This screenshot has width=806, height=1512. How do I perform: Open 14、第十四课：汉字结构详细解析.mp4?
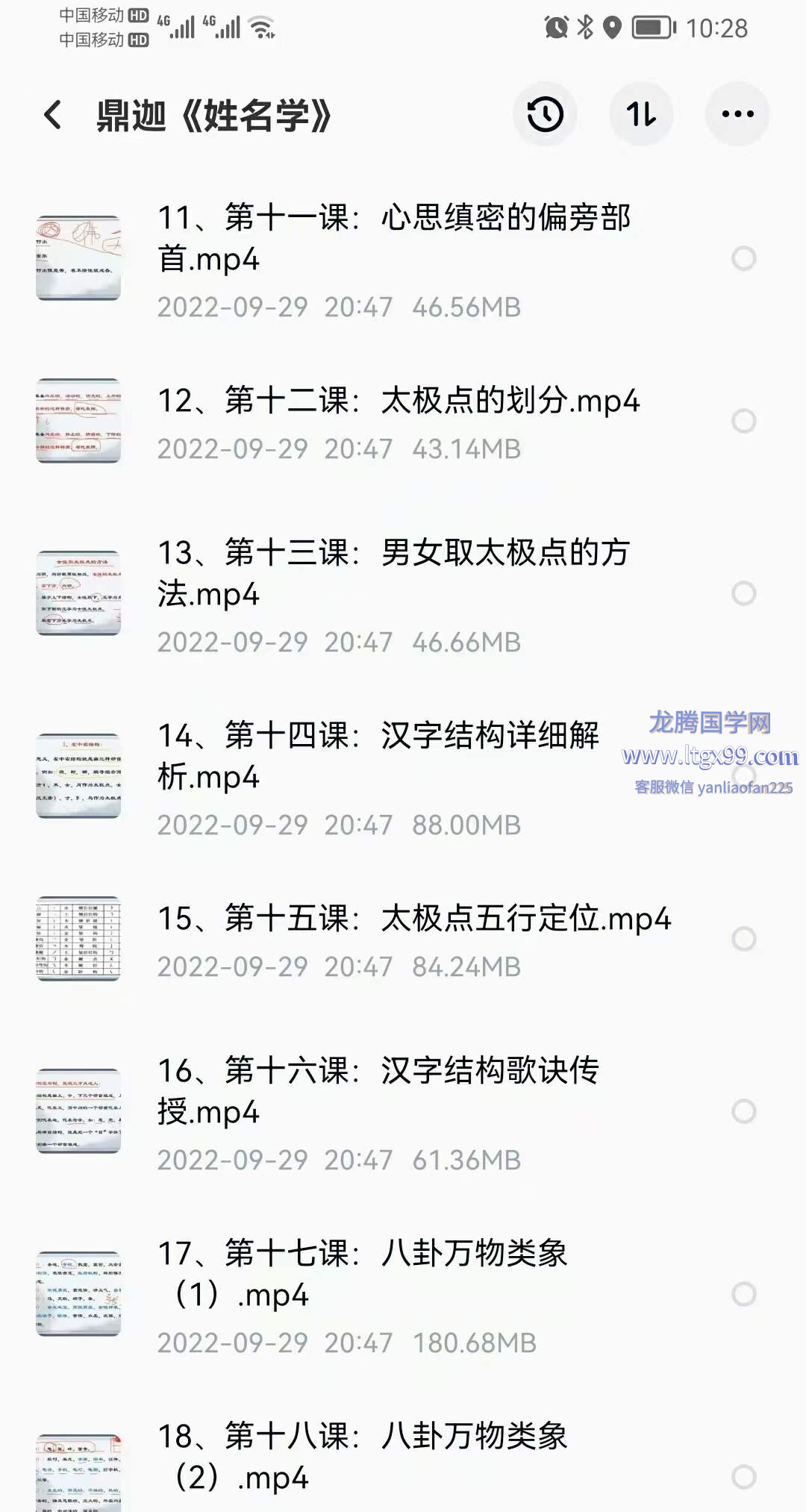[x=378, y=756]
